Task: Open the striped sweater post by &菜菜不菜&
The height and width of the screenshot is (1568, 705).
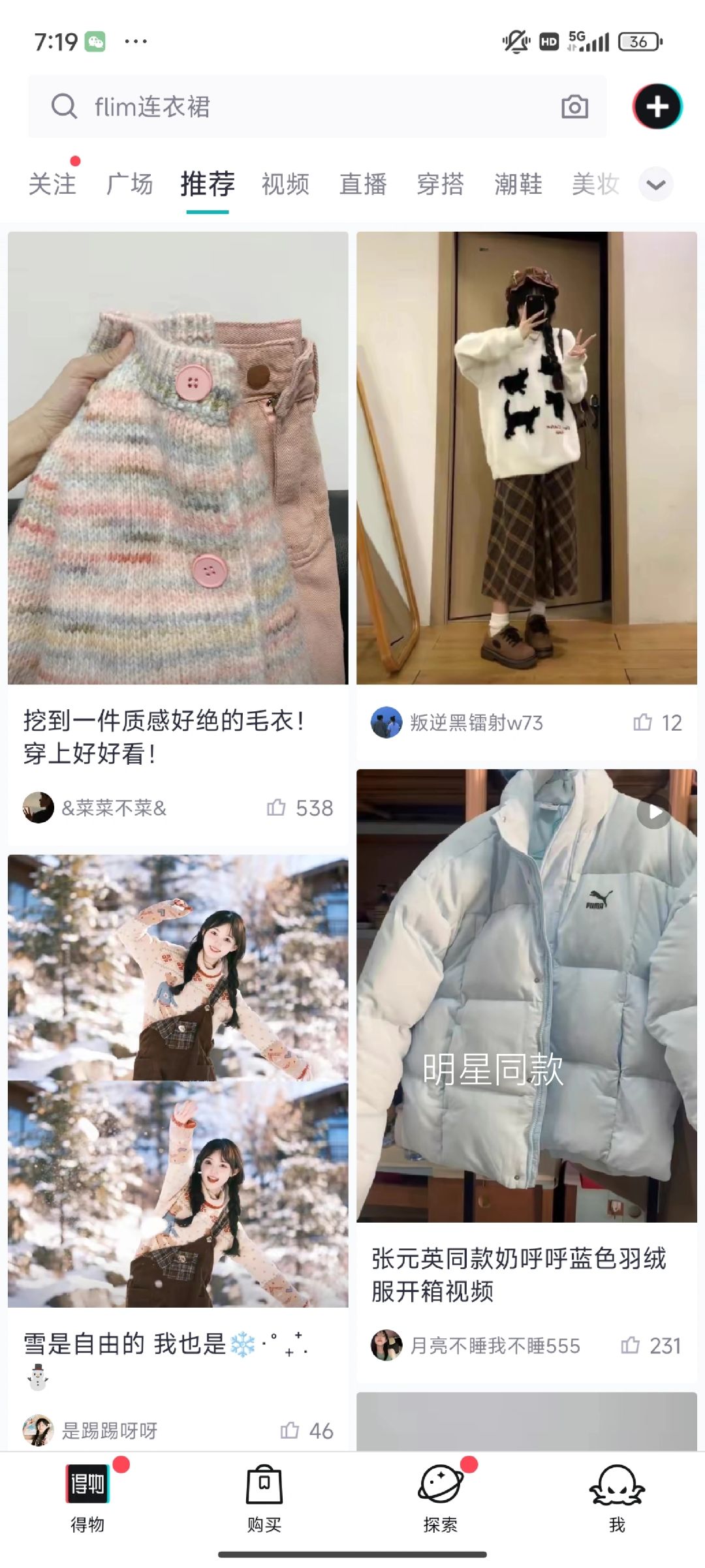Action: point(178,458)
